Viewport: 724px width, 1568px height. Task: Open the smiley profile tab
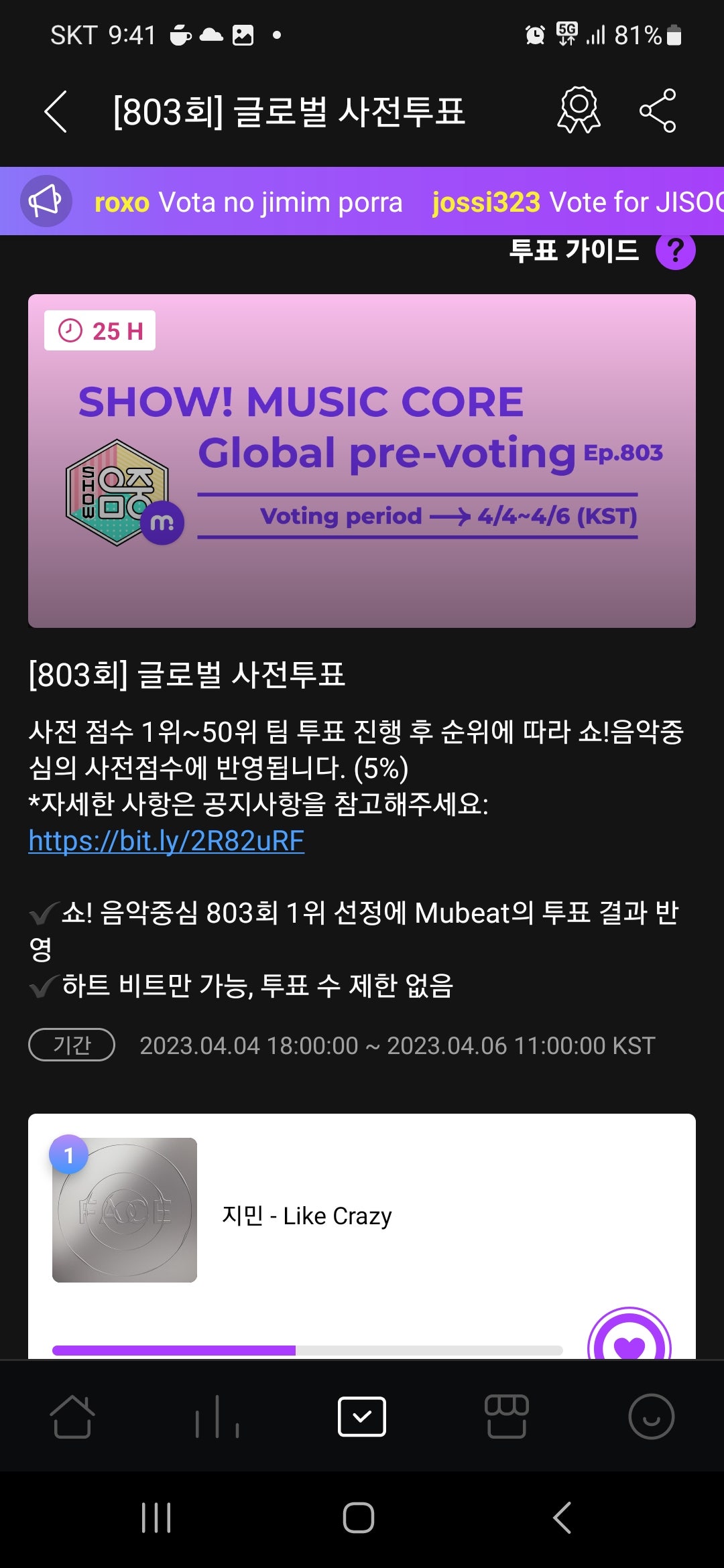coord(651,1417)
